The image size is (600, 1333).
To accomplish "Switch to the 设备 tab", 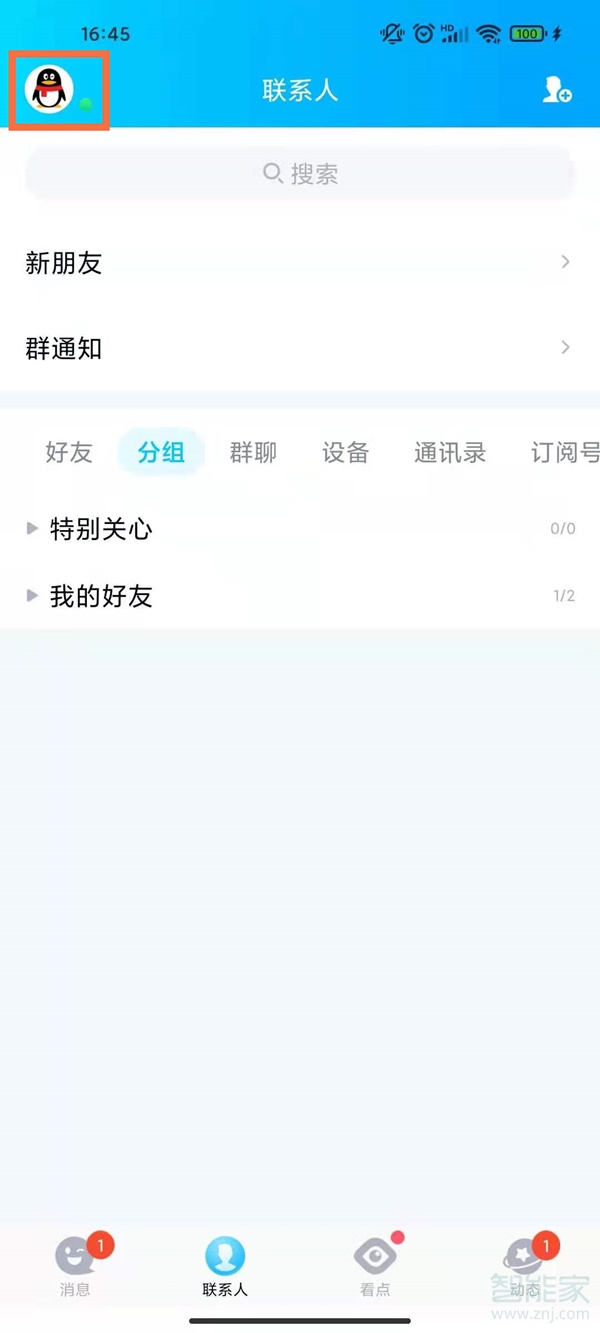I will point(345,452).
